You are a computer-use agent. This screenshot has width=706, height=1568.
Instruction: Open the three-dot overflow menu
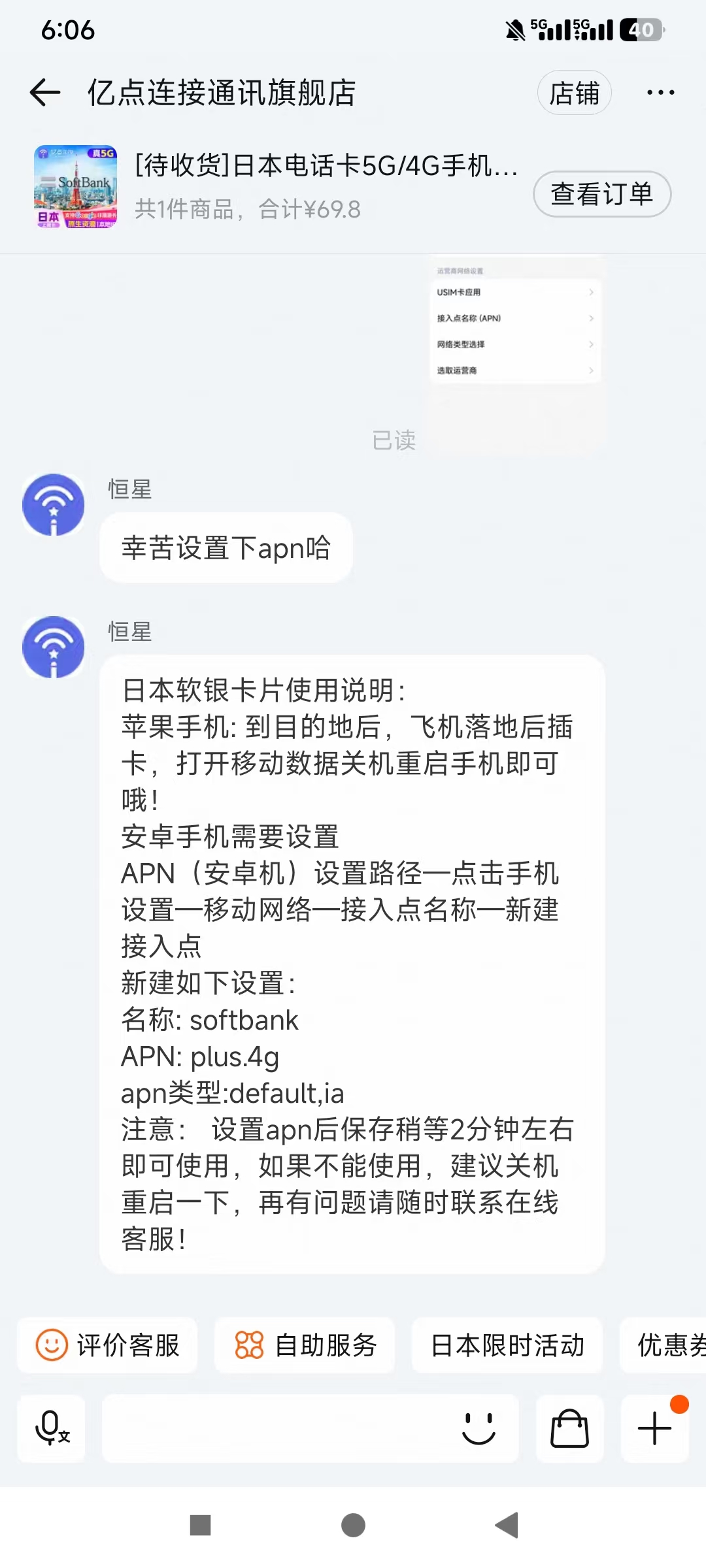[x=660, y=93]
